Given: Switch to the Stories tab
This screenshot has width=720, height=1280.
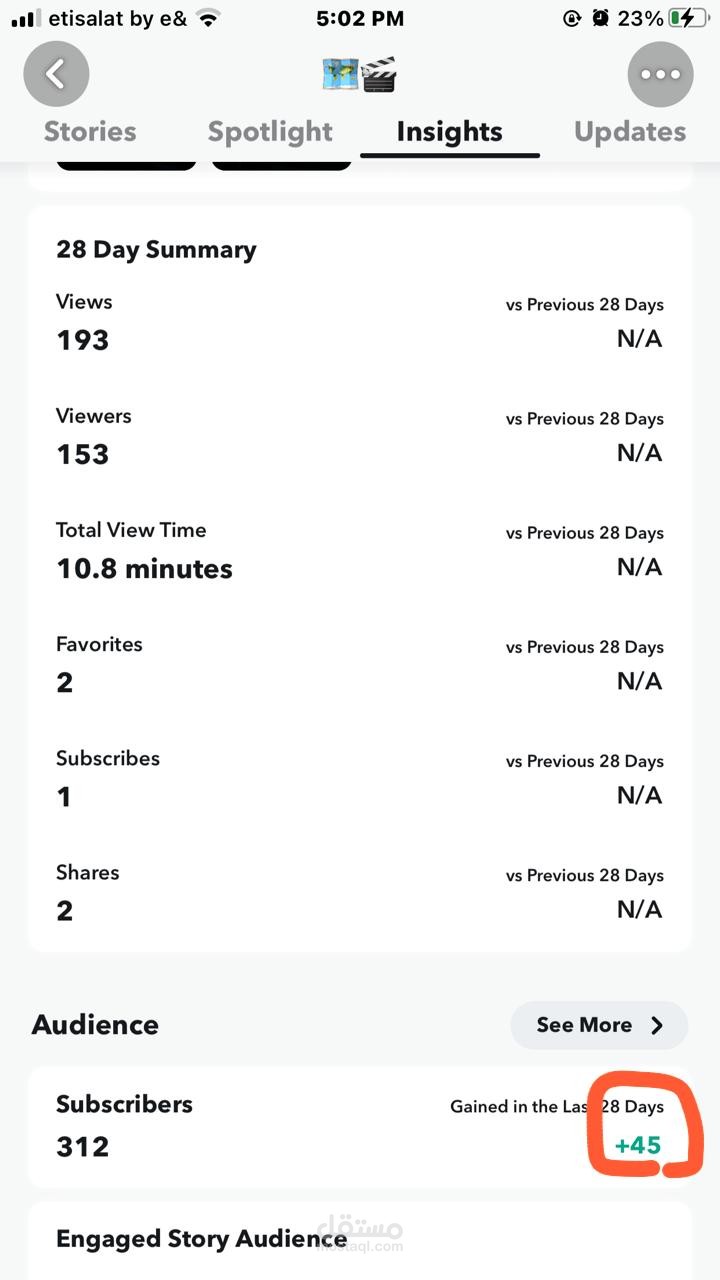Looking at the screenshot, I should [90, 132].
